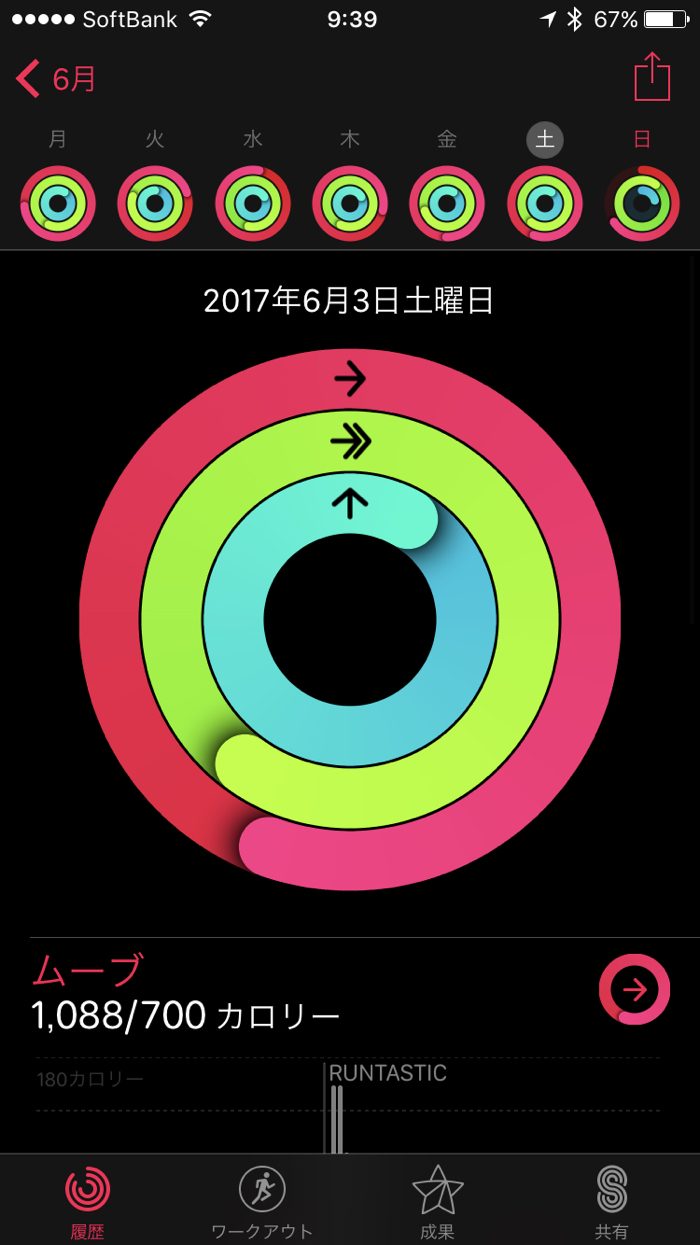Select Sunday (日) activity rings
Viewport: 700px width, 1245px height.
pos(642,203)
